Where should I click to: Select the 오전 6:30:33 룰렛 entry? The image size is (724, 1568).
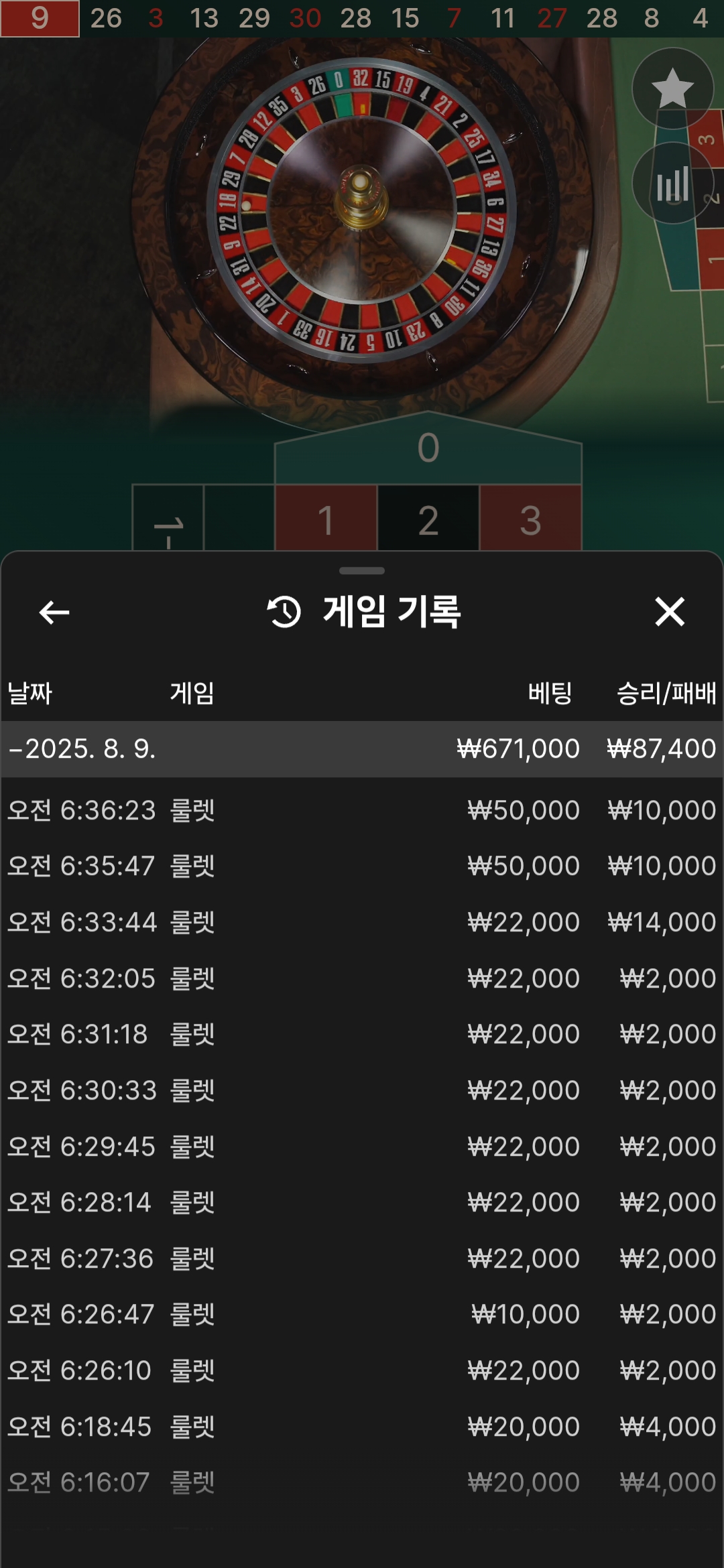(x=362, y=1090)
